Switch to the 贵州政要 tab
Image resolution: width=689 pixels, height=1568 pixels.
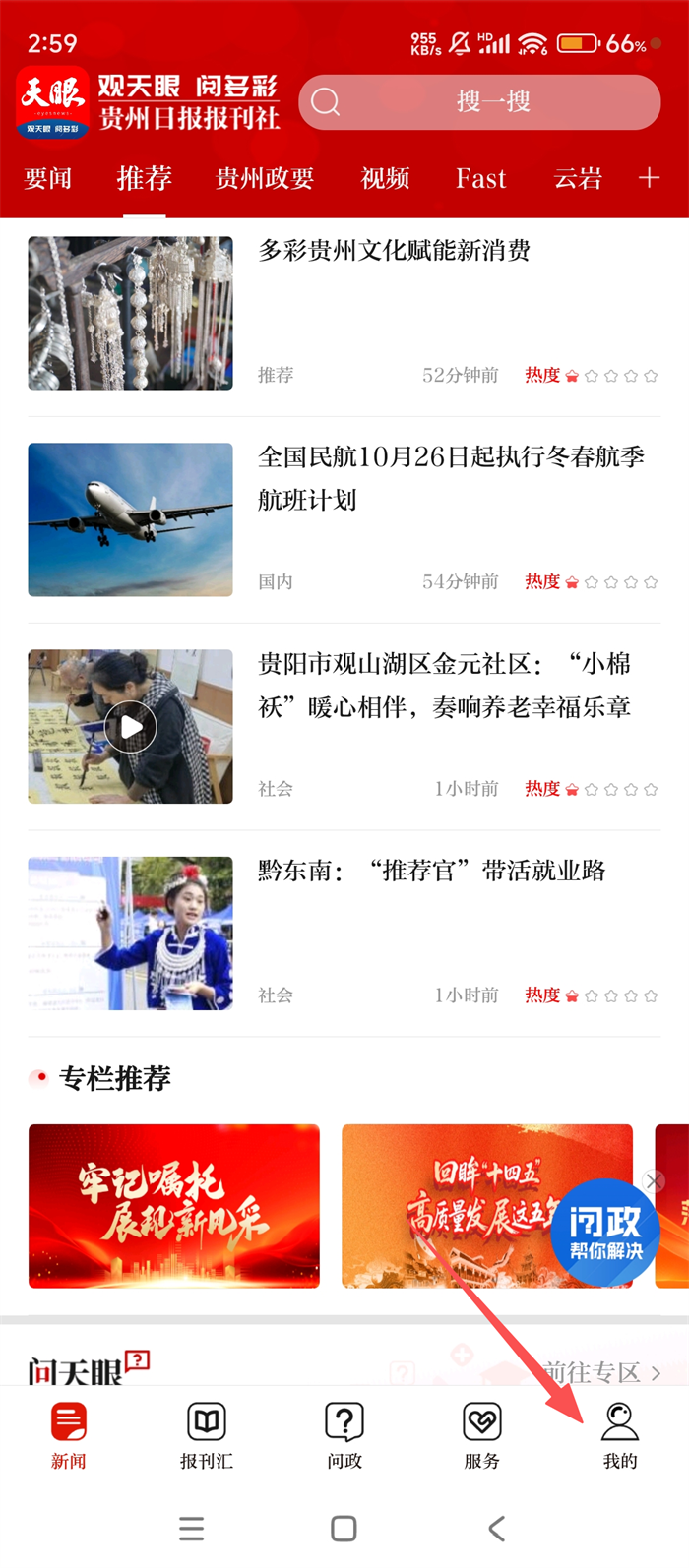point(265,178)
